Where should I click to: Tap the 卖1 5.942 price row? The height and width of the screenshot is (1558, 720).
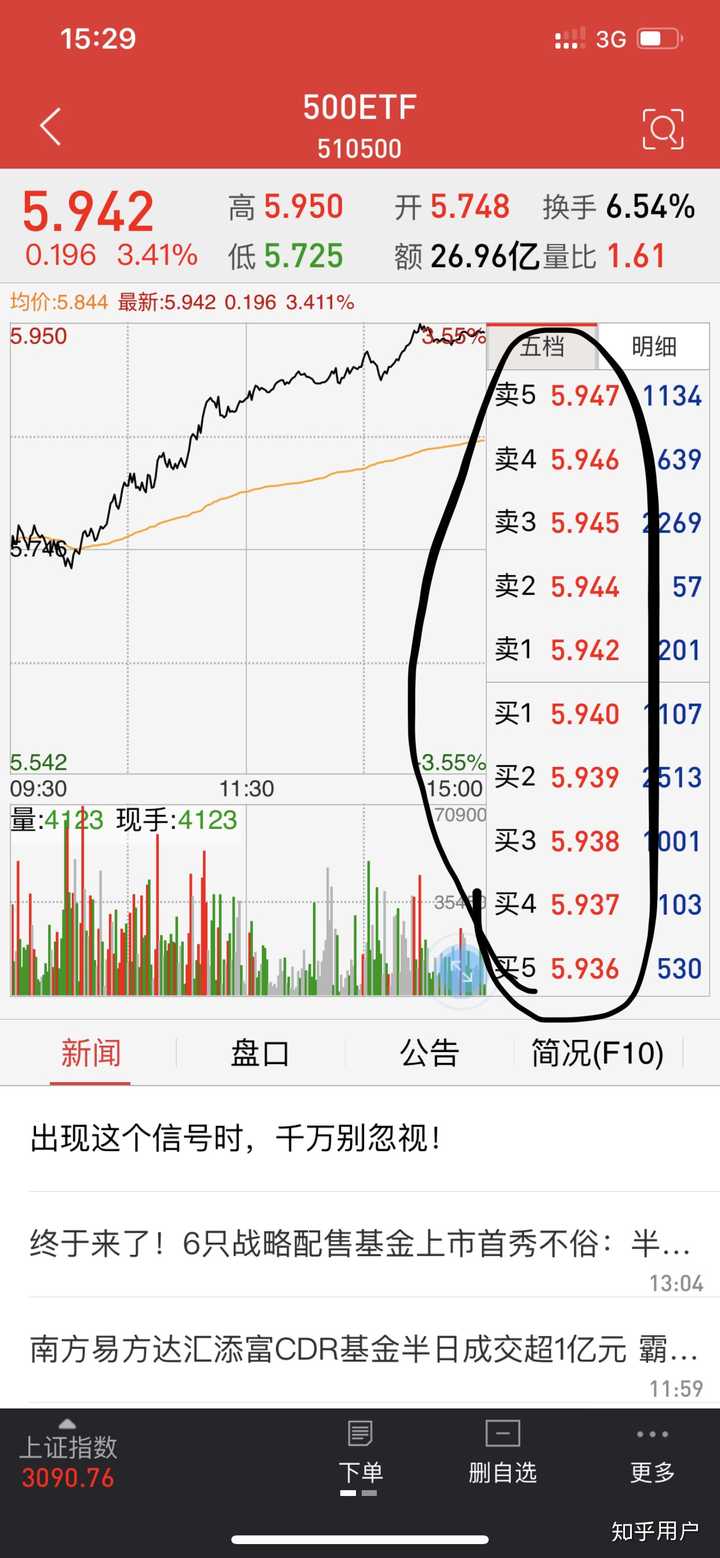595,650
